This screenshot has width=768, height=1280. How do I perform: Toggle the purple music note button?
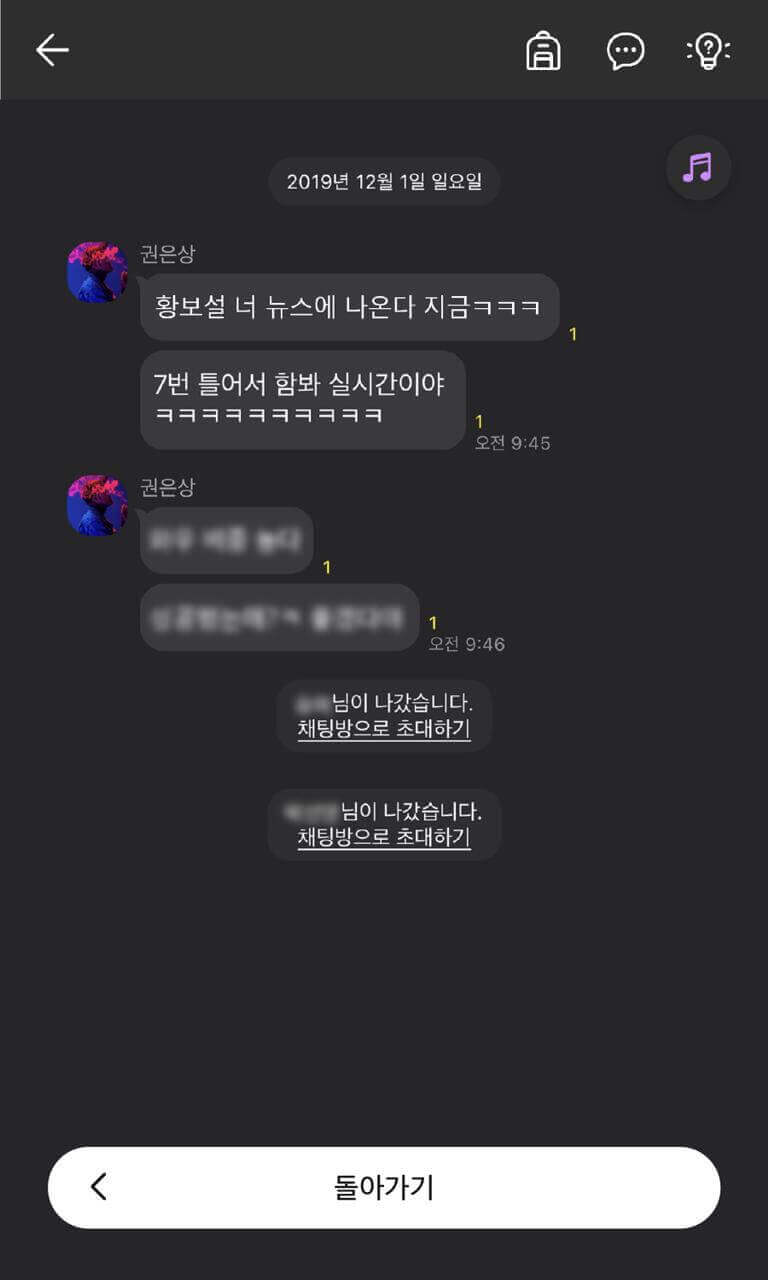pos(698,167)
